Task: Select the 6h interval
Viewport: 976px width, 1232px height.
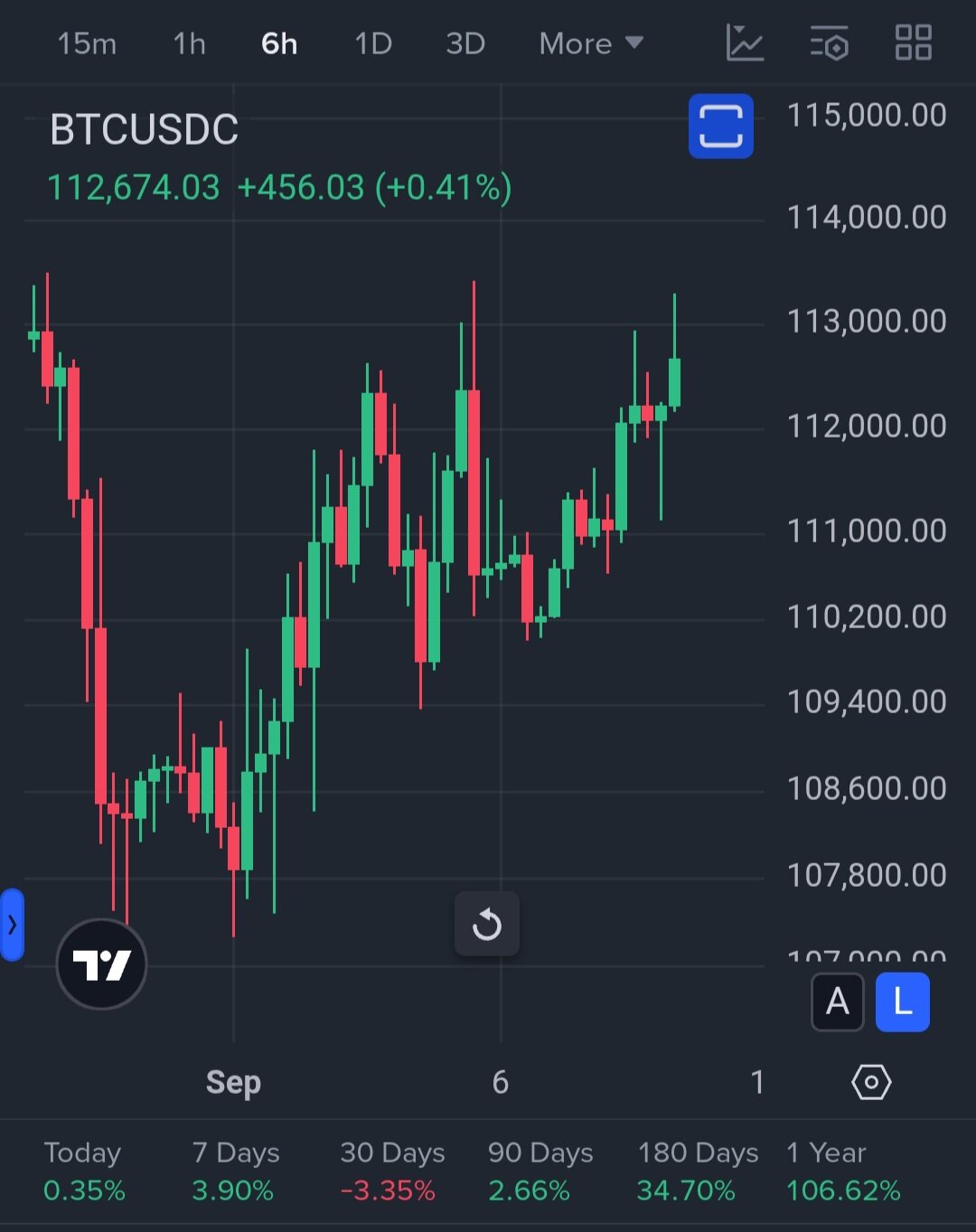Action: [x=279, y=43]
